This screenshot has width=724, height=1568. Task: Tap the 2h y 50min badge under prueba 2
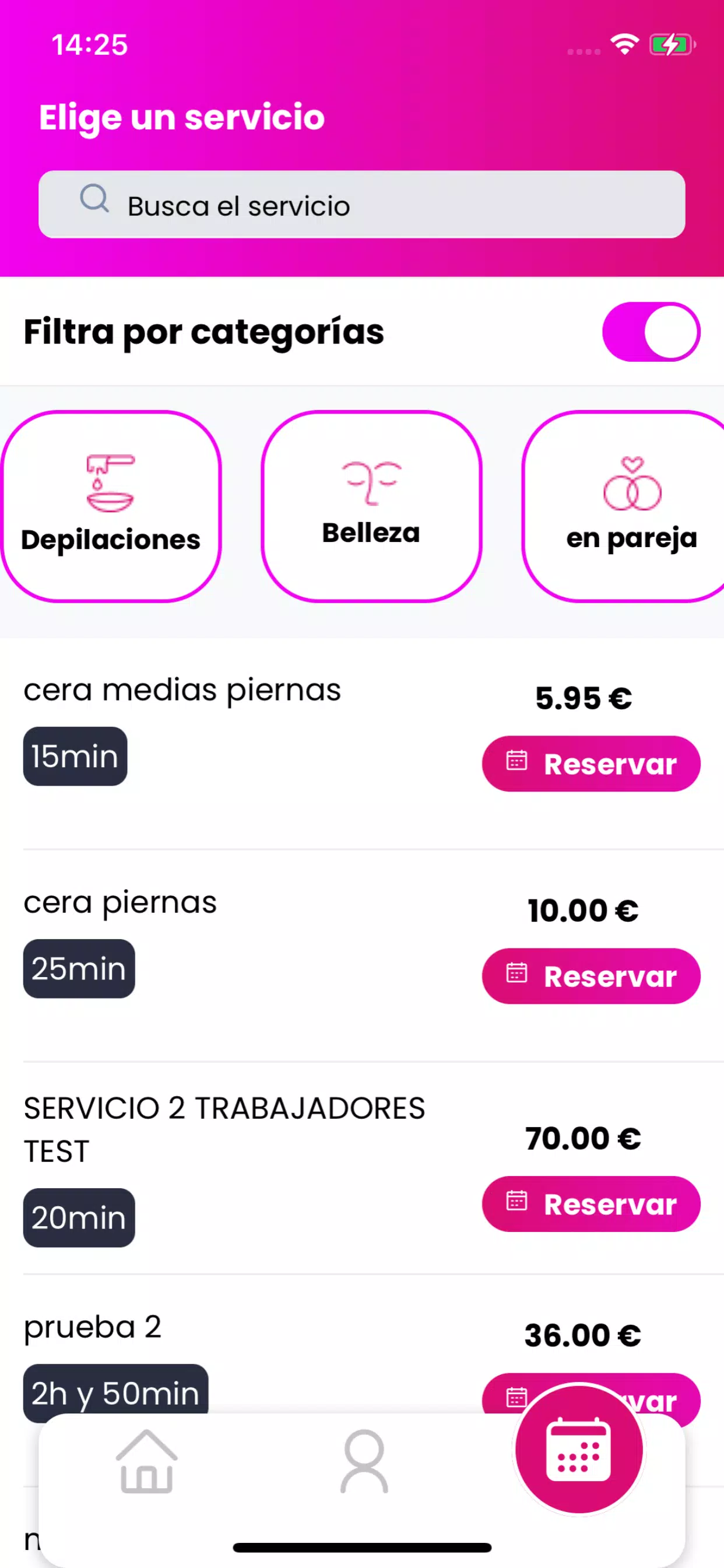114,1394
